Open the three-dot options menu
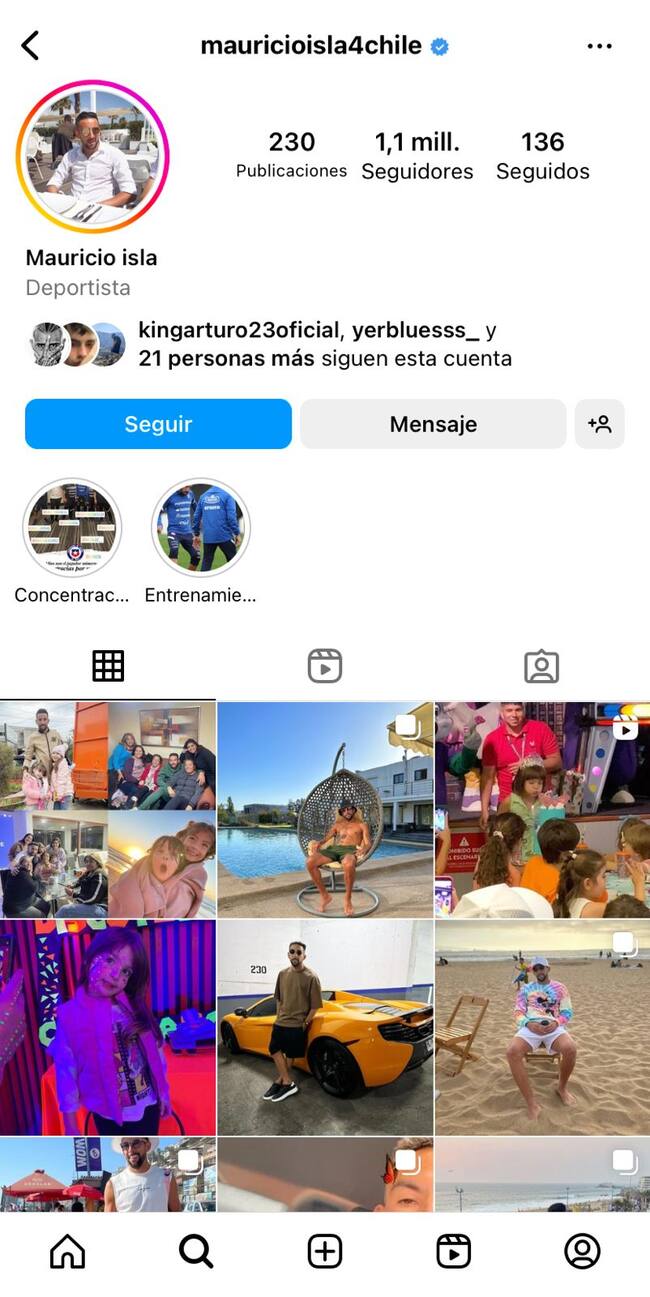 tap(599, 46)
